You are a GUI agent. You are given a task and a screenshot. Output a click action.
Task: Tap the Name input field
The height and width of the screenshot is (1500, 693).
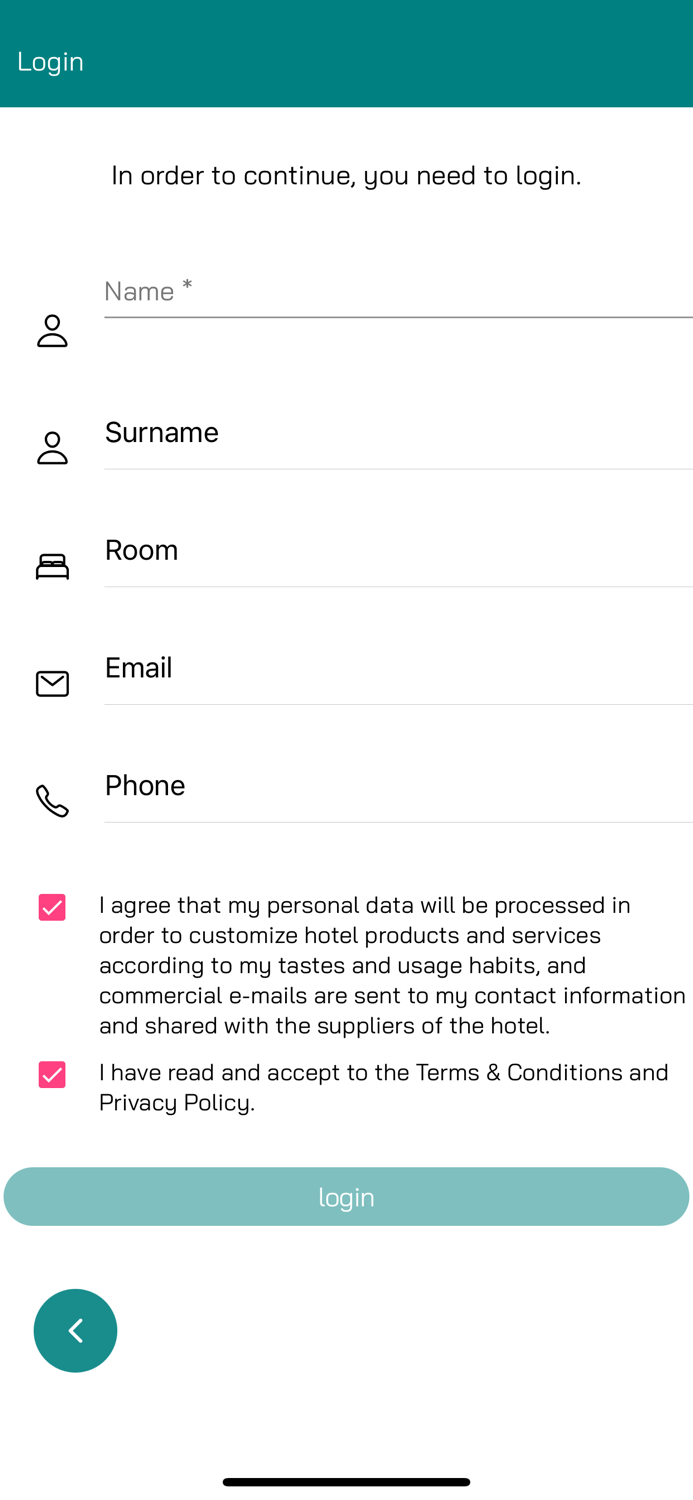pyautogui.click(x=398, y=292)
